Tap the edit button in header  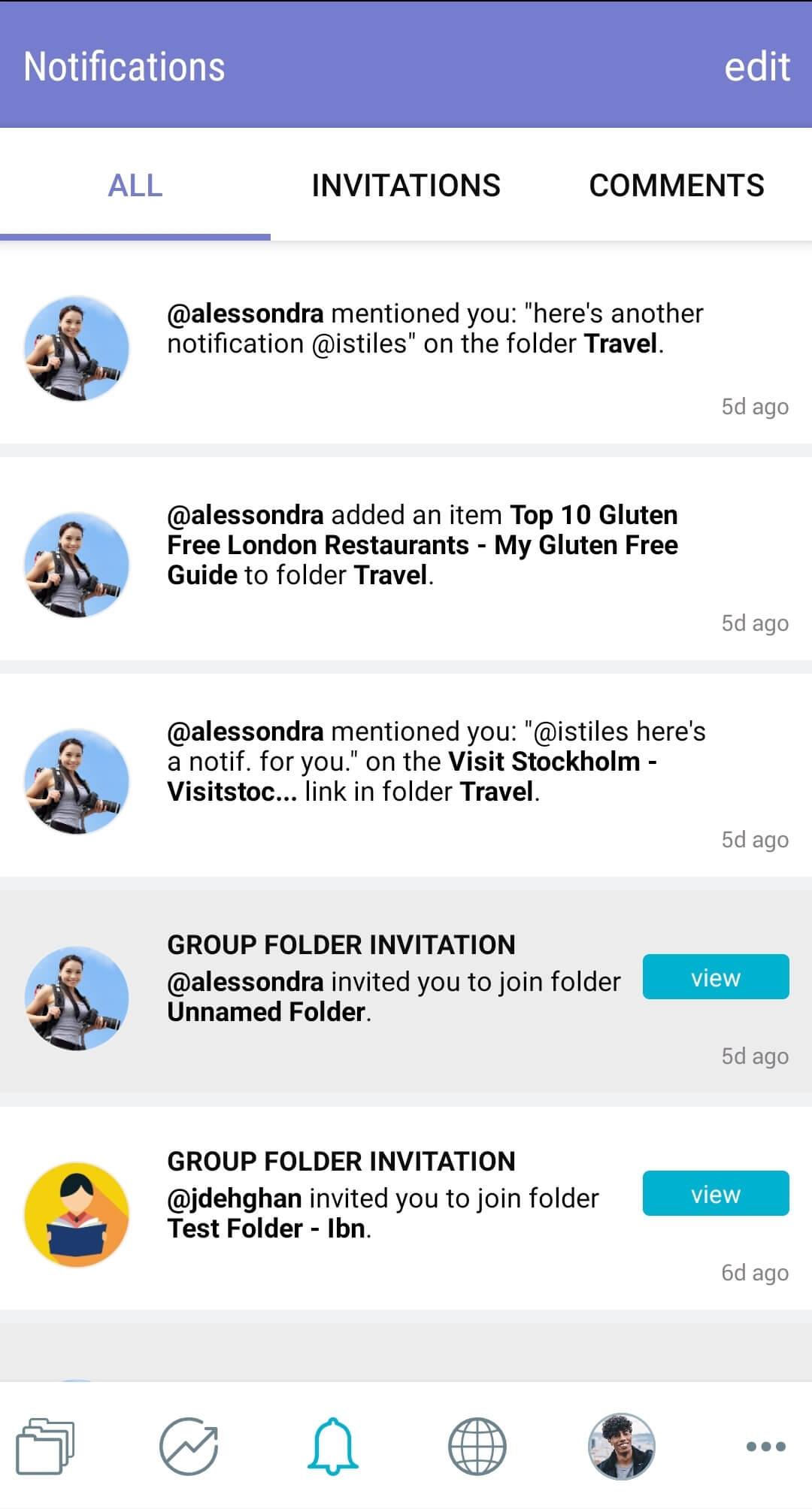[x=756, y=66]
